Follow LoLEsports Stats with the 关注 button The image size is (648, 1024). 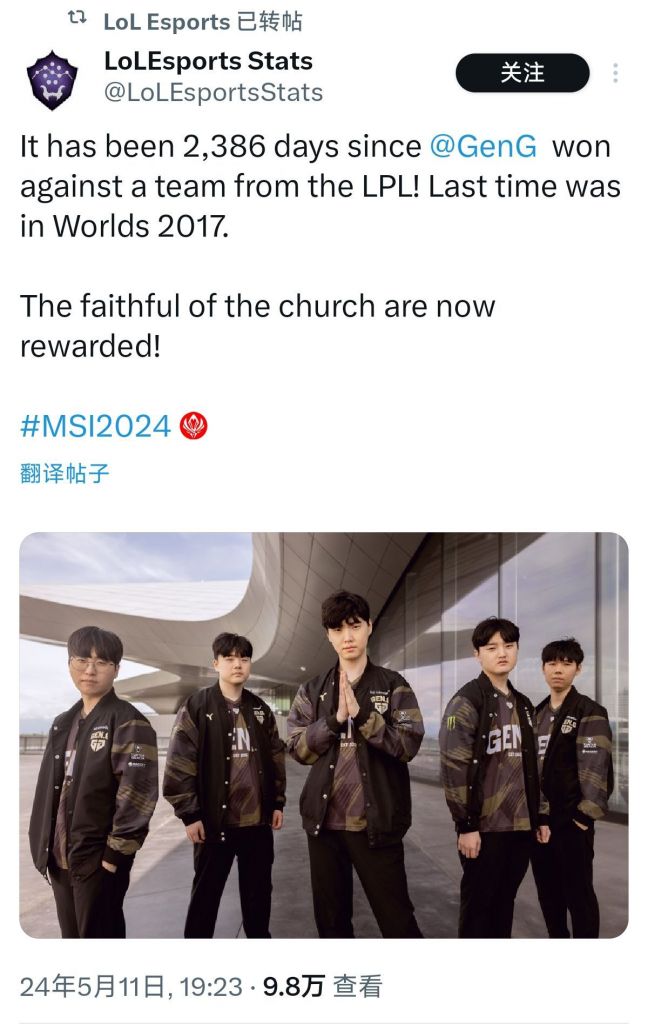522,73
